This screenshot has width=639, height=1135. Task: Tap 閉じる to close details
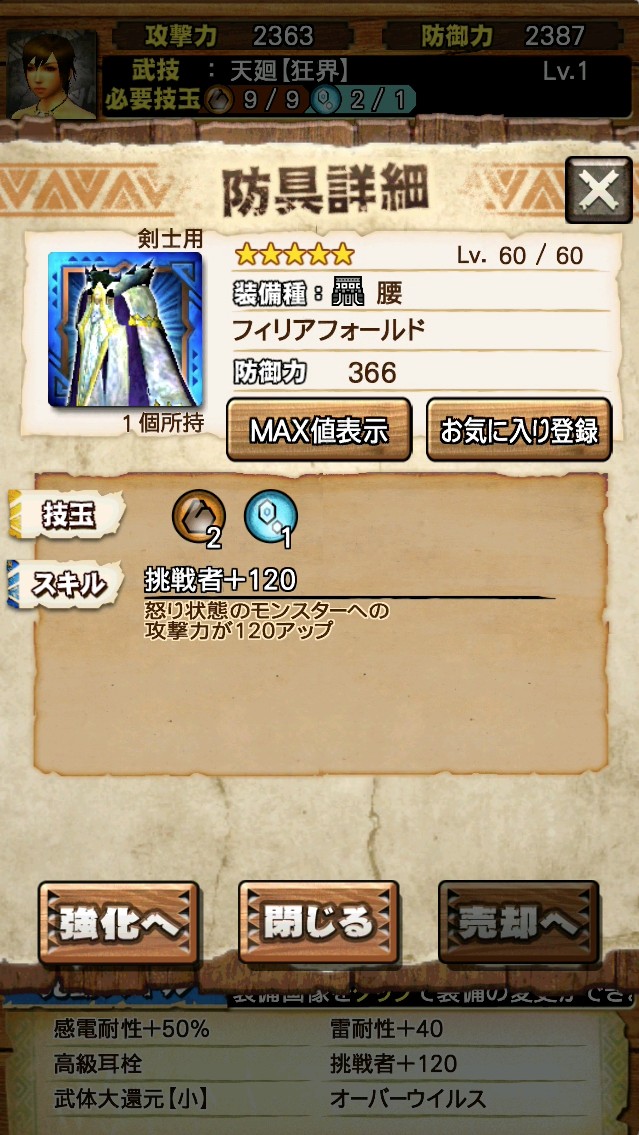pyautogui.click(x=319, y=922)
